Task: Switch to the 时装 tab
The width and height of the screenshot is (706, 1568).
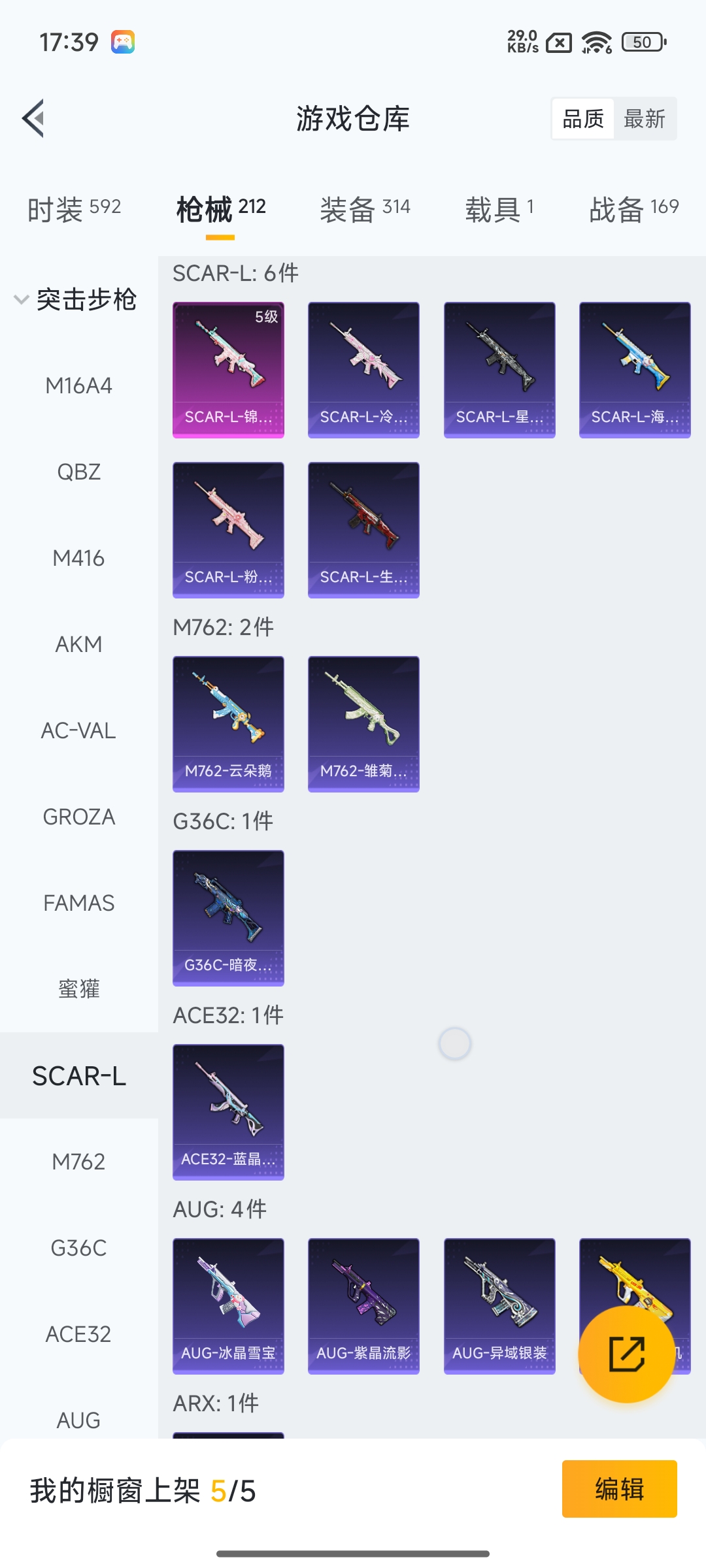Action: coord(74,209)
